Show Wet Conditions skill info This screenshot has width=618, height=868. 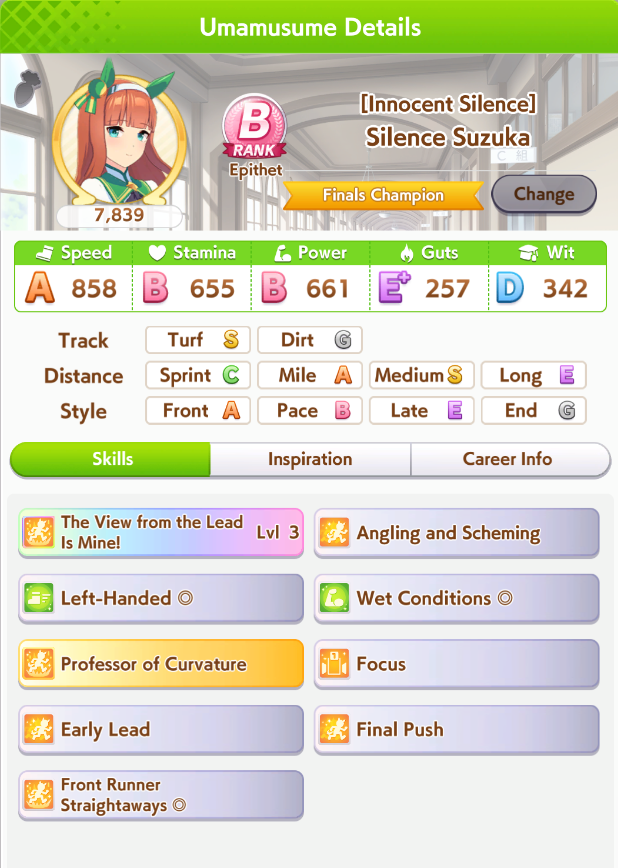(456, 598)
